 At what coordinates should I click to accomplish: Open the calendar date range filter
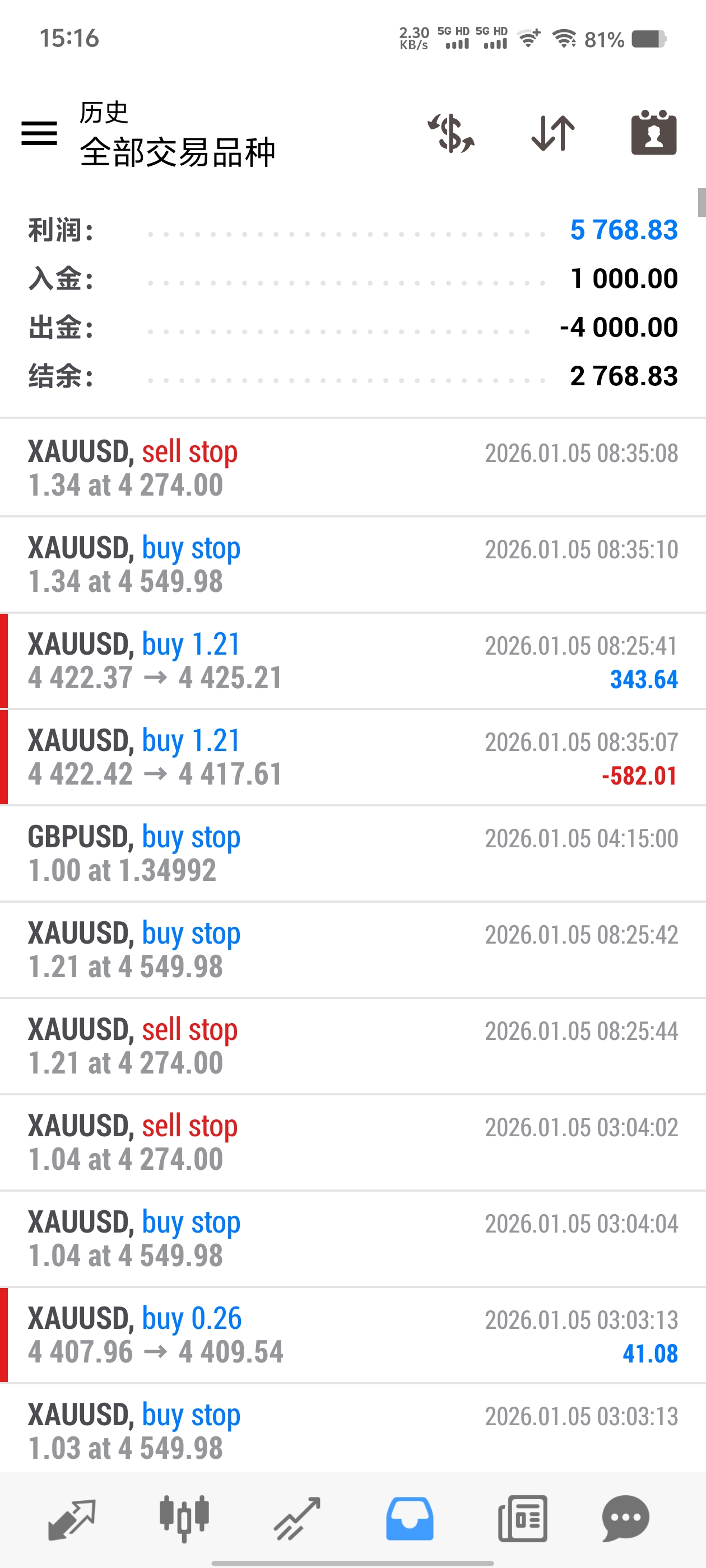click(x=654, y=133)
